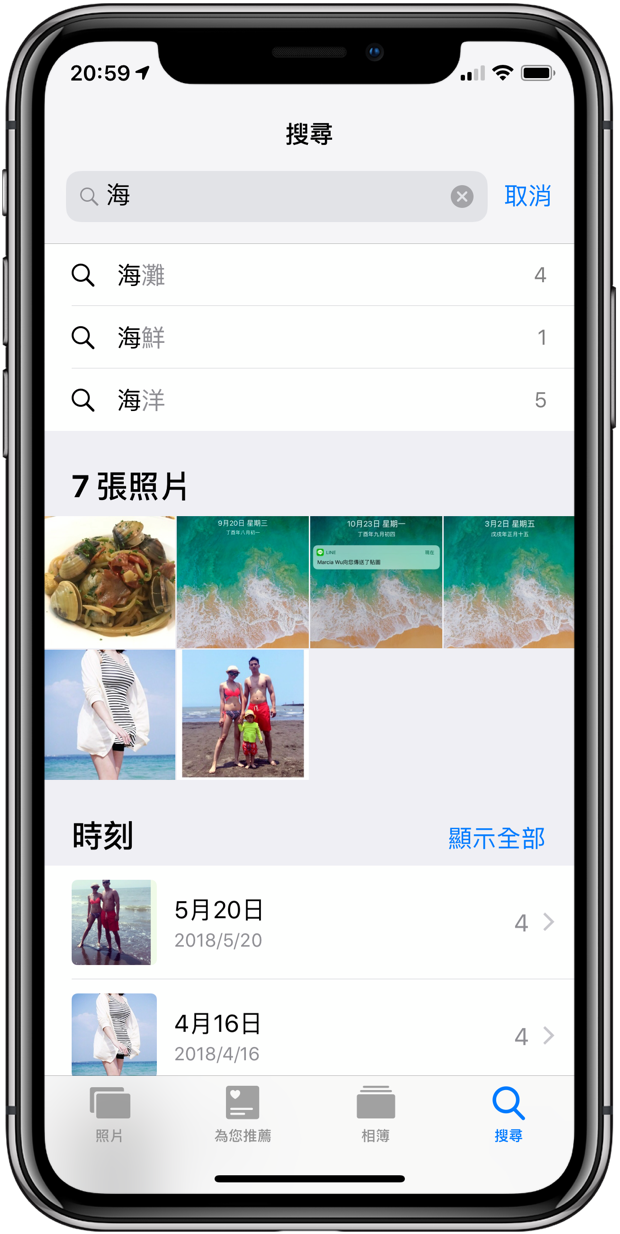Tap 顯示全部 to show all moments
620x1234 pixels.
coord(497,838)
